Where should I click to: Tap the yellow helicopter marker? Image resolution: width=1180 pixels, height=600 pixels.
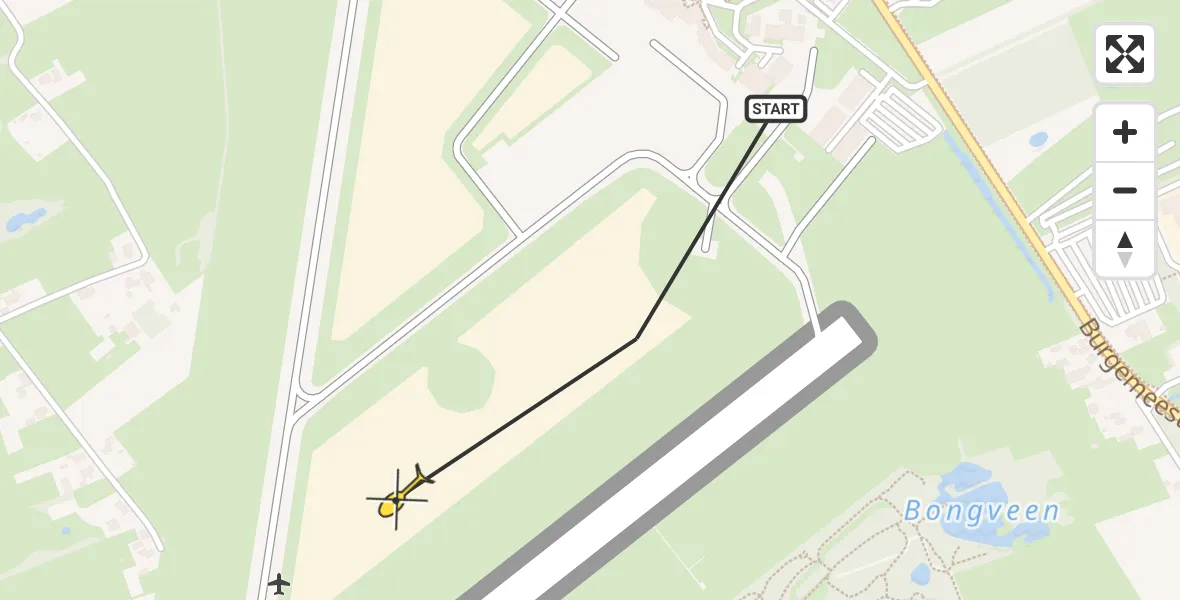pos(397,497)
